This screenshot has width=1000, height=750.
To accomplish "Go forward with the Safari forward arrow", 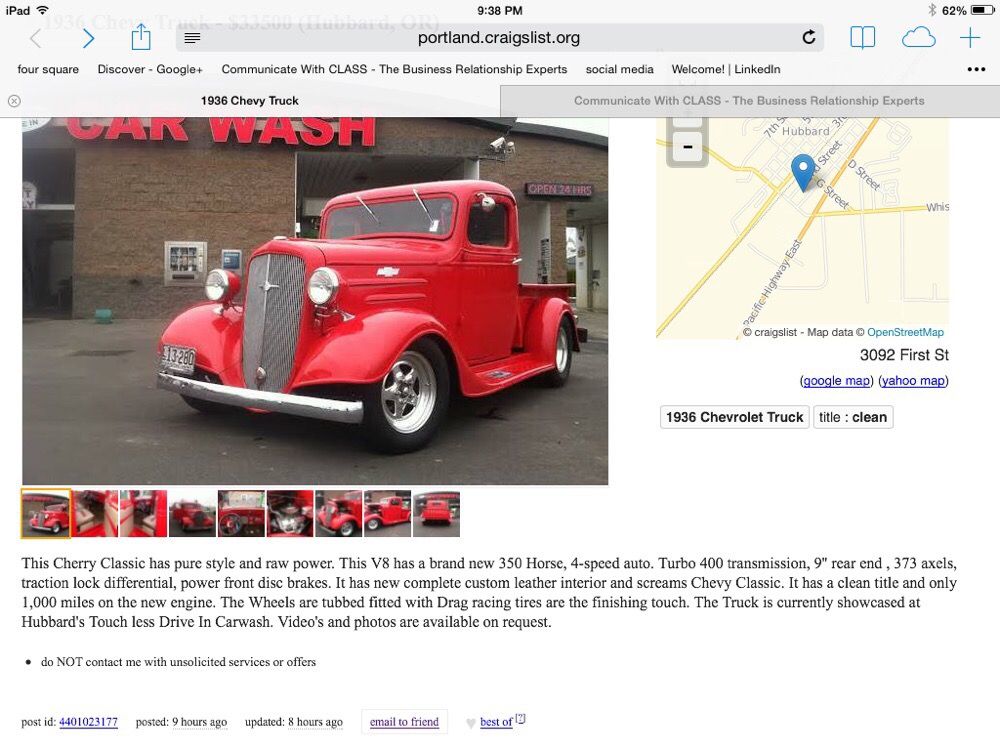I will pos(89,39).
